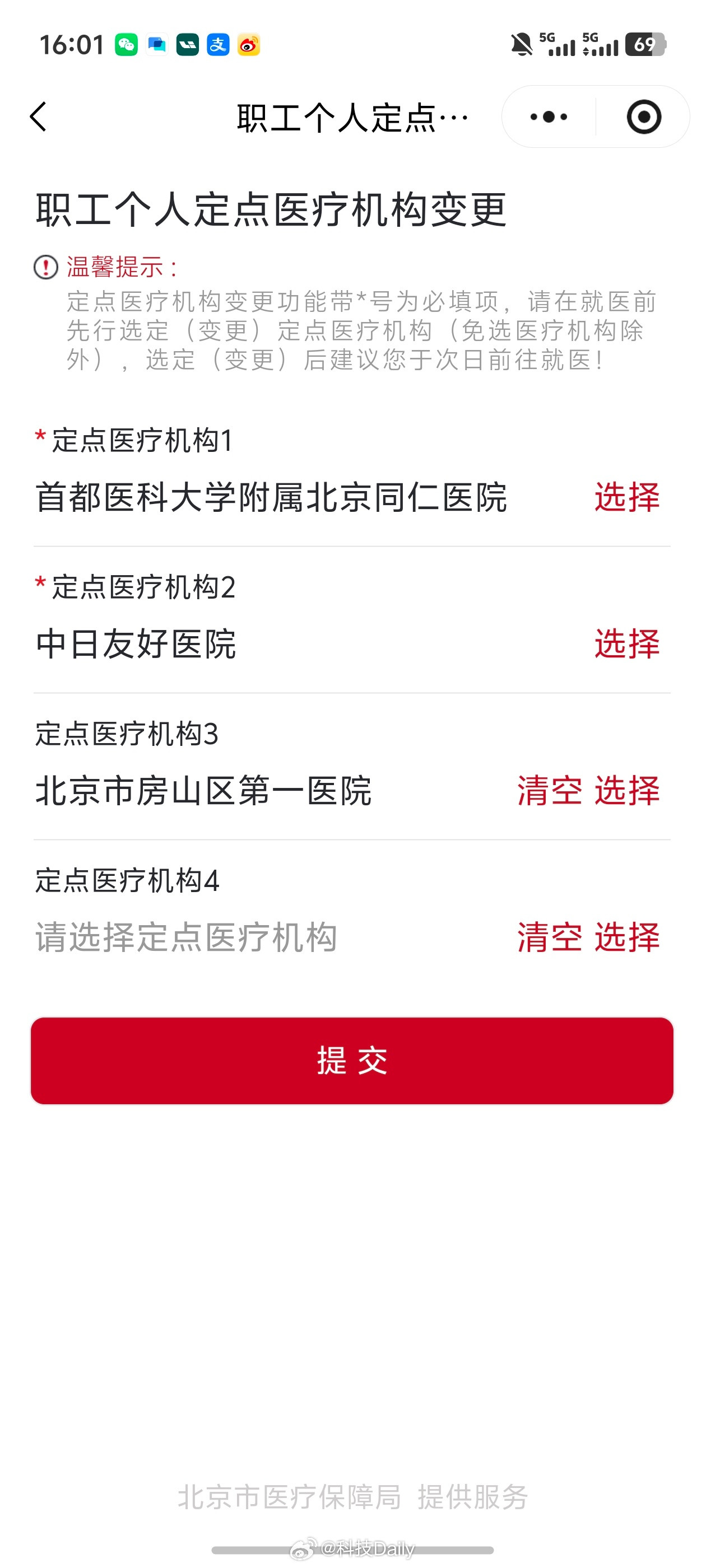Tap the Alipay icon in status bar
706x1568 pixels.
(x=219, y=44)
